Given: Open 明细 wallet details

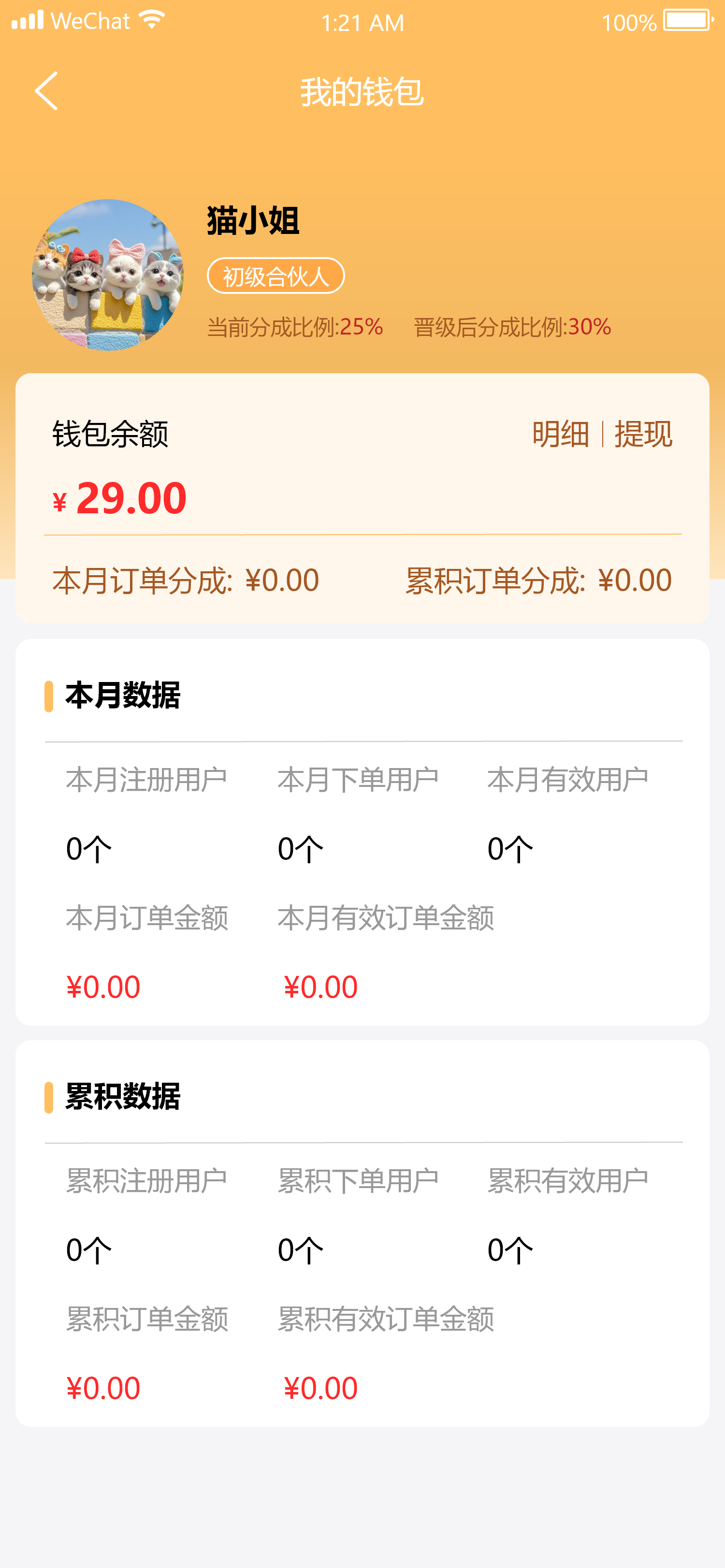Looking at the screenshot, I should pyautogui.click(x=561, y=434).
